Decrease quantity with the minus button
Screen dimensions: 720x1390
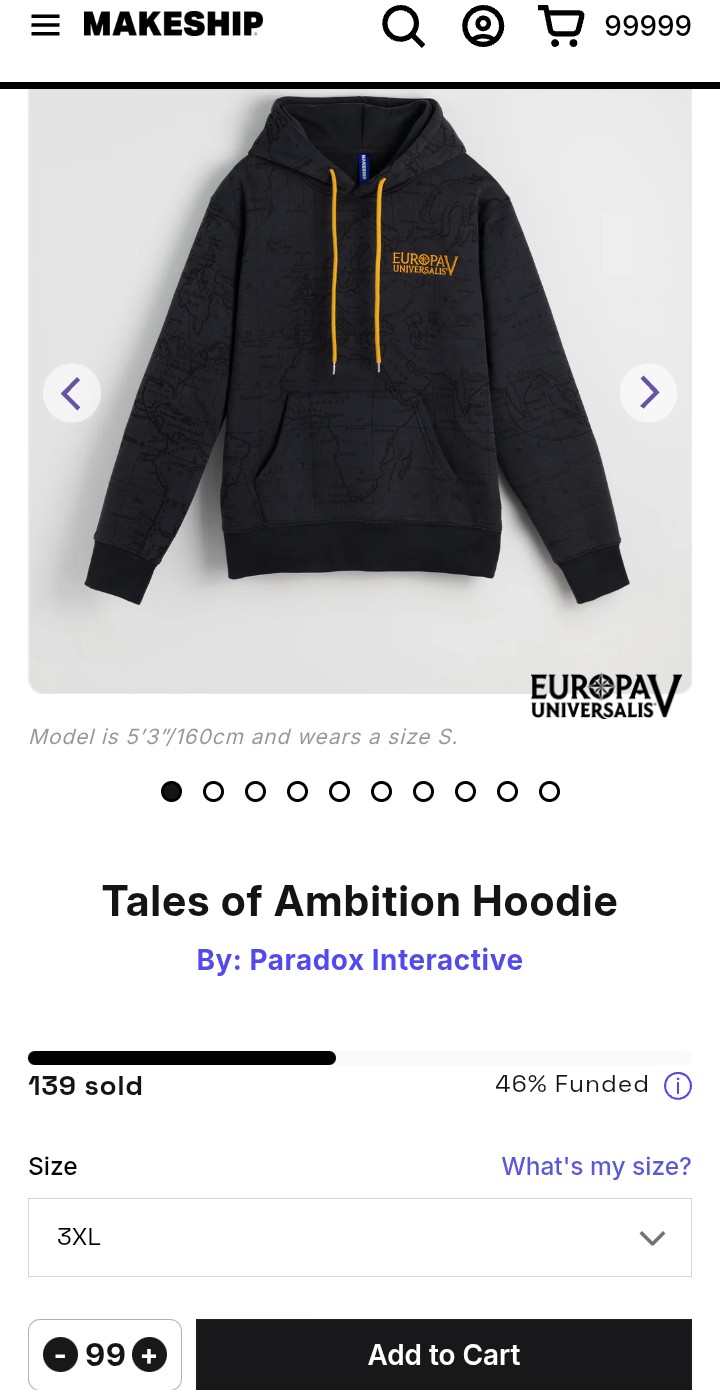coord(61,1356)
